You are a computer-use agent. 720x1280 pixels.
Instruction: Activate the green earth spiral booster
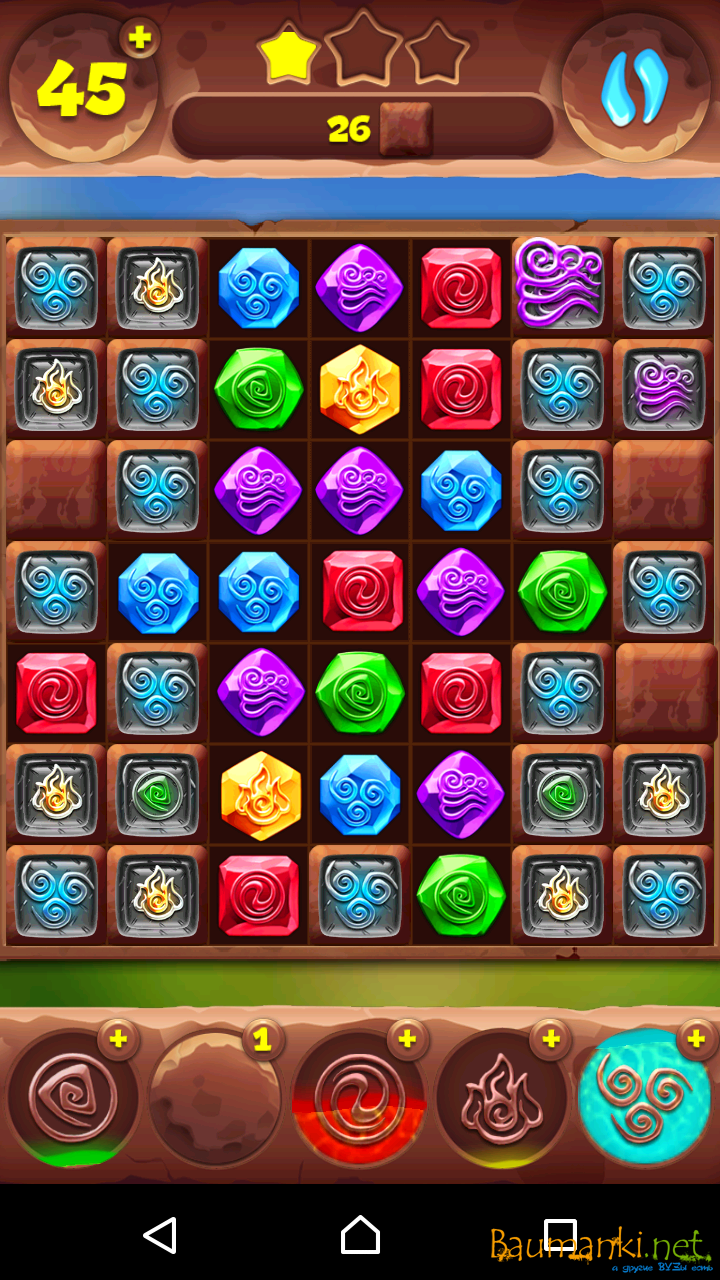click(x=72, y=1098)
